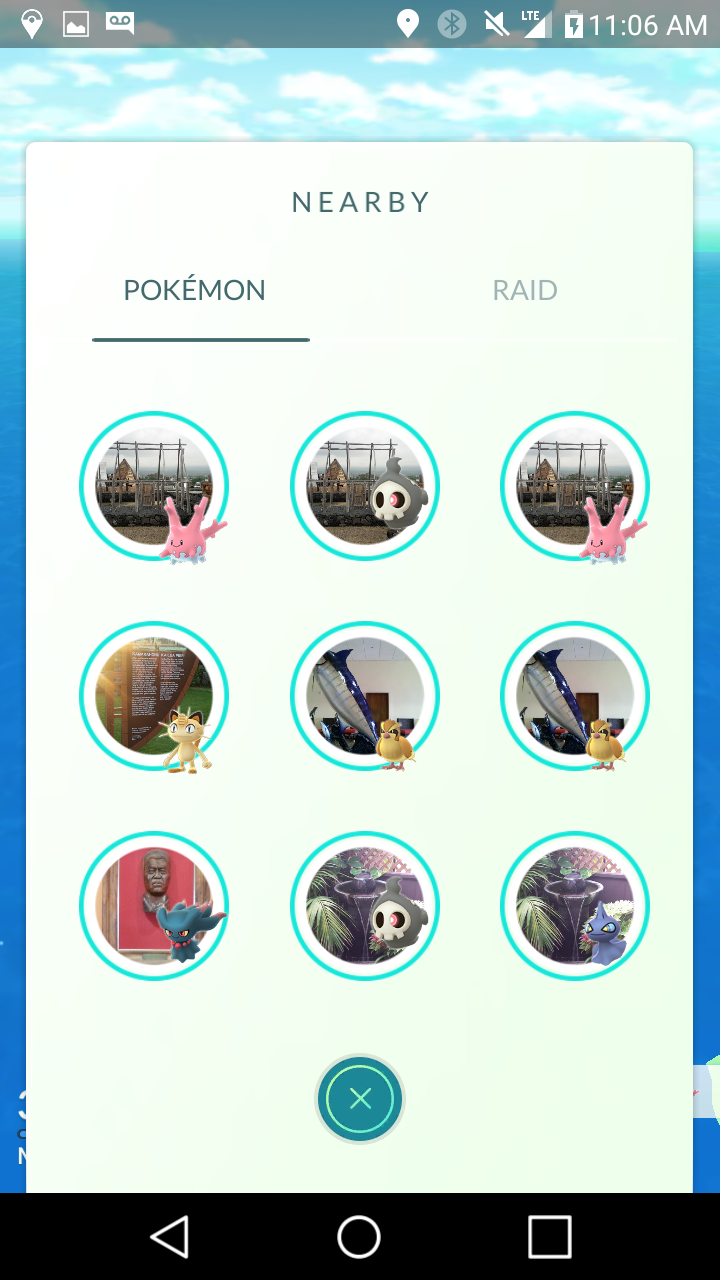Switch to the RAID tab
The image size is (720, 1280).
coord(525,290)
